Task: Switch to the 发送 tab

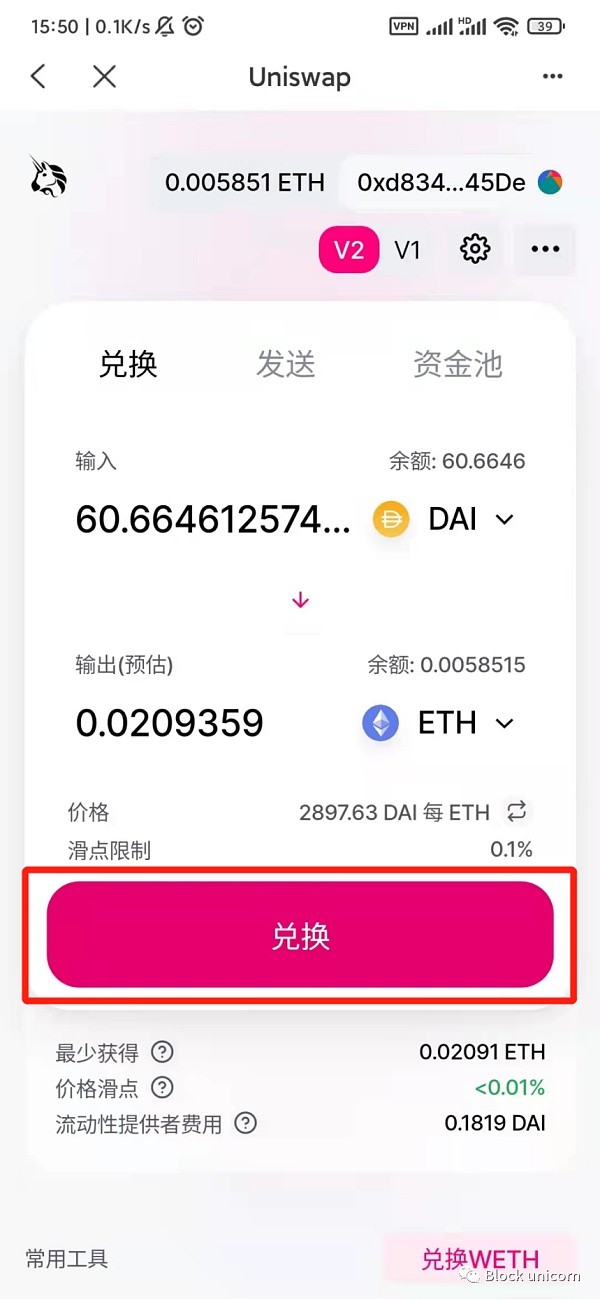Action: (x=286, y=364)
